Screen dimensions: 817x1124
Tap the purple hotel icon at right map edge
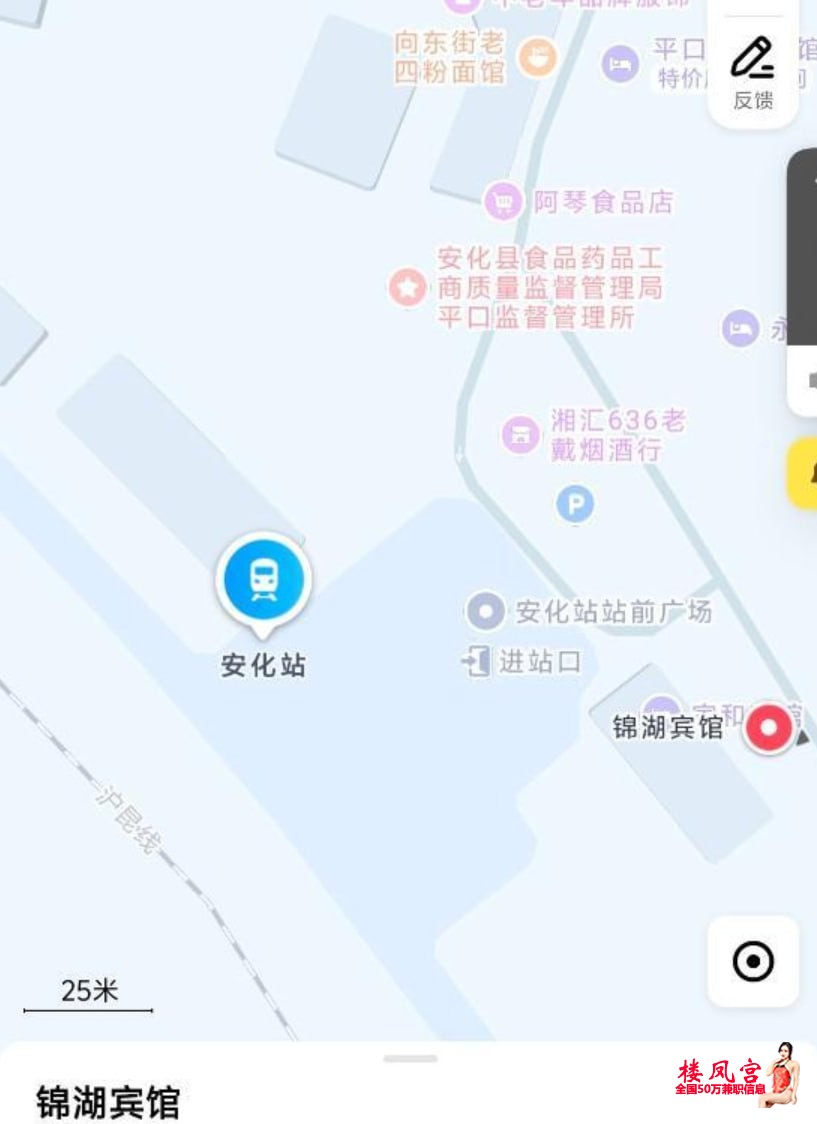point(739,327)
